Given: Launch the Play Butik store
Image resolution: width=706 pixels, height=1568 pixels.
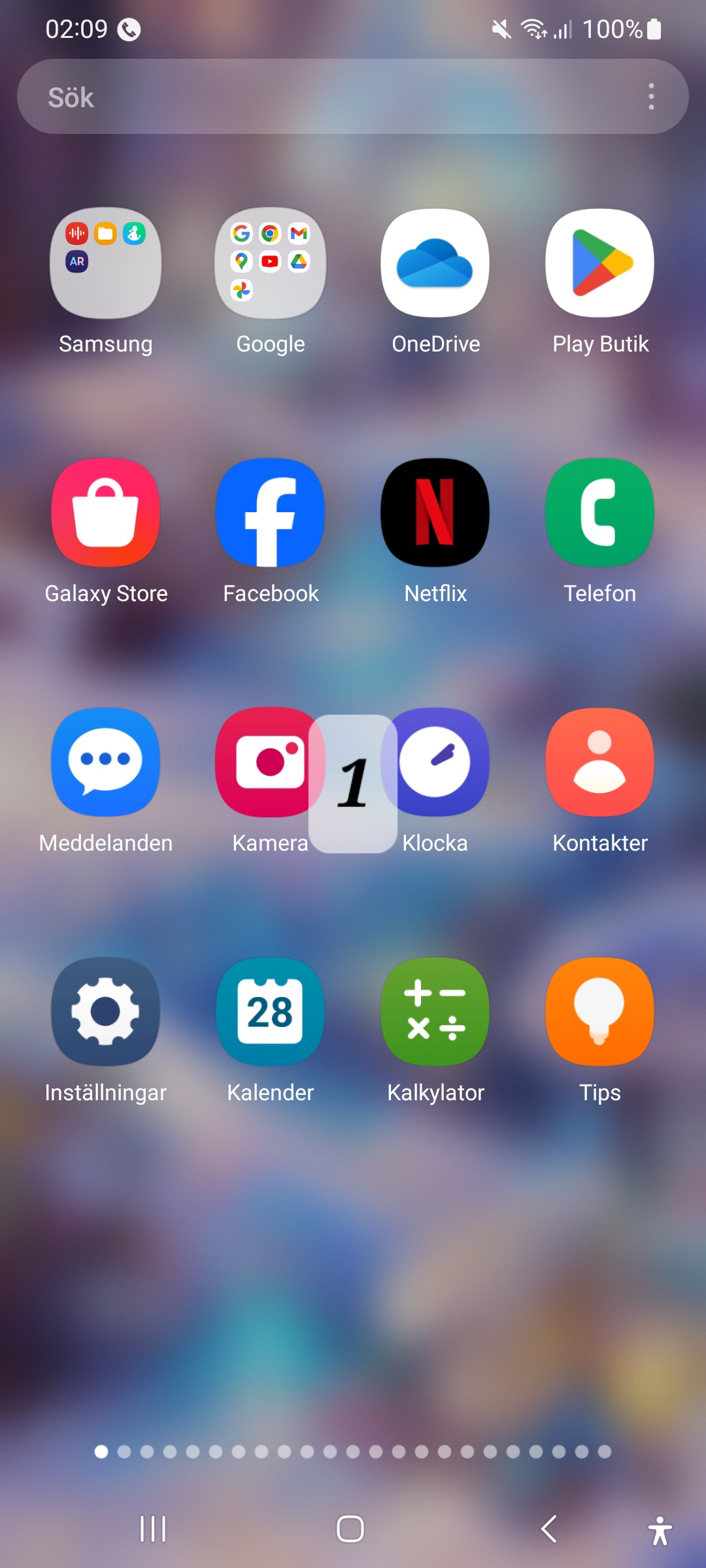Looking at the screenshot, I should (x=600, y=263).
